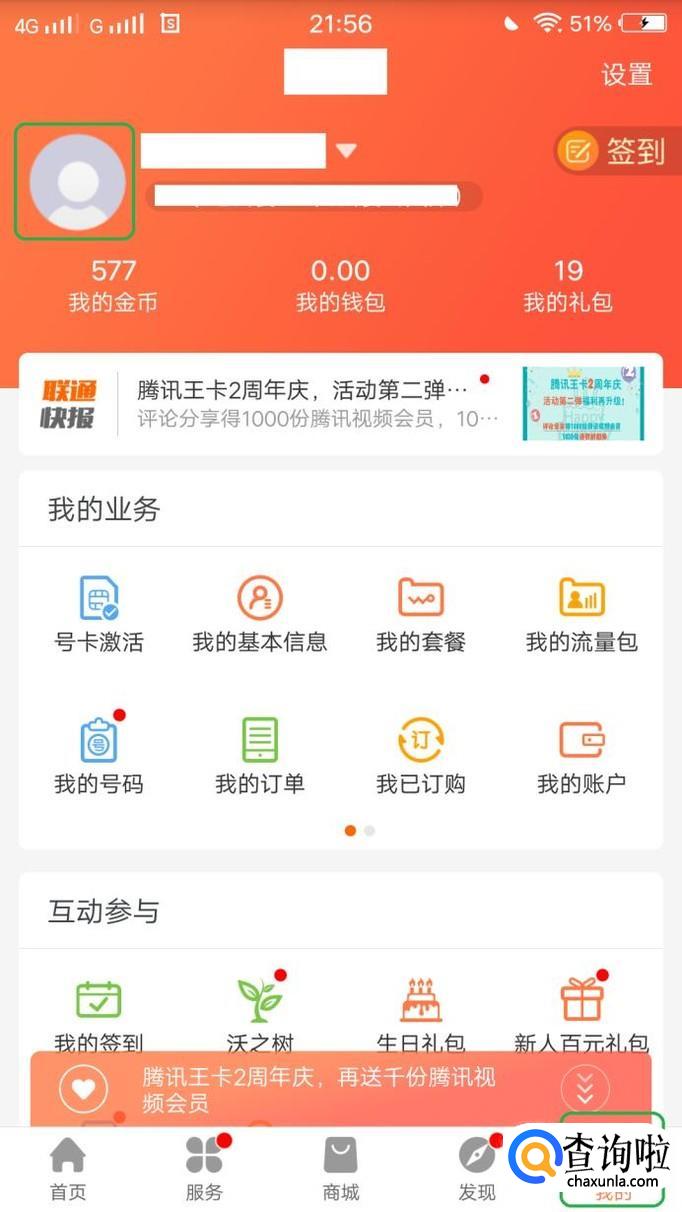Expand the account name dropdown arrow

(x=346, y=151)
